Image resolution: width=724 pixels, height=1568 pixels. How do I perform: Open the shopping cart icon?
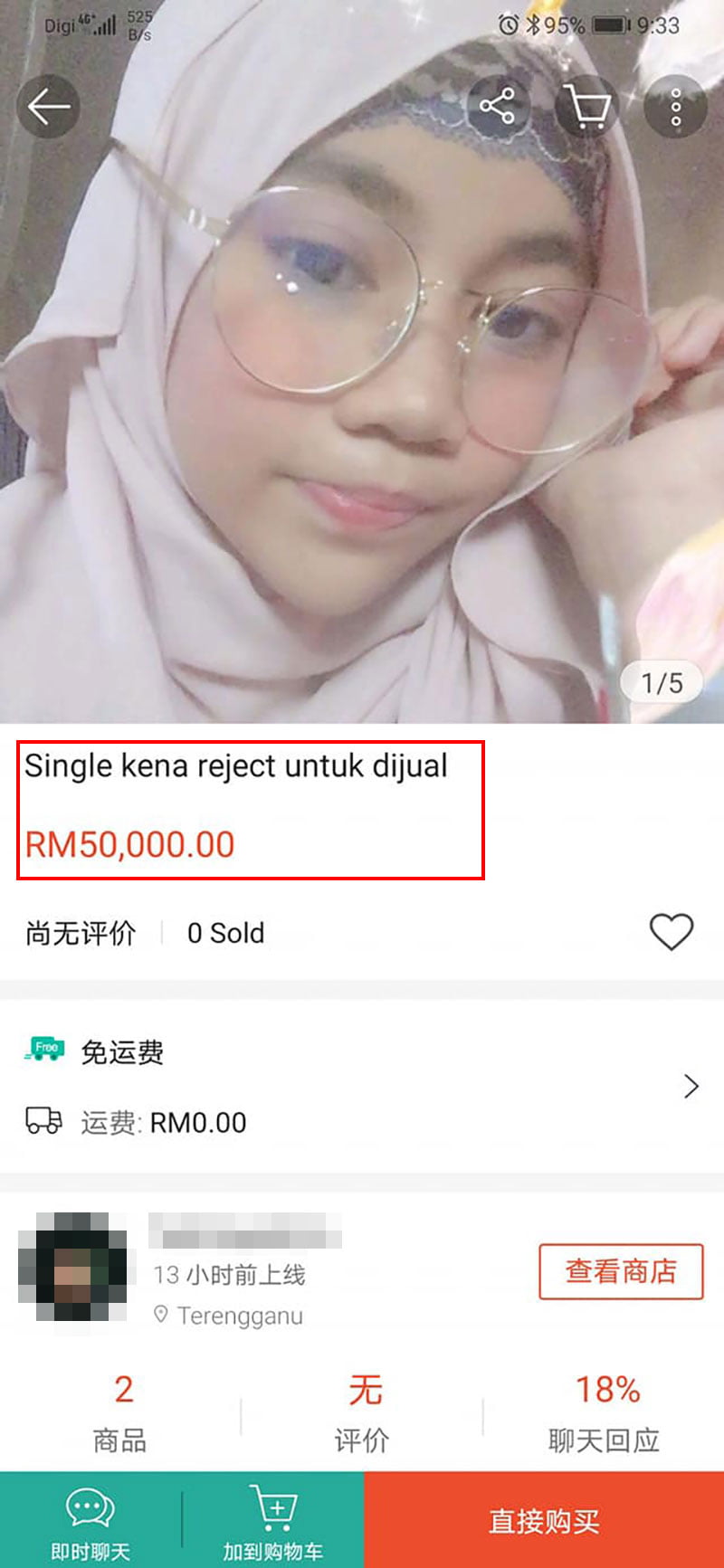[x=586, y=107]
